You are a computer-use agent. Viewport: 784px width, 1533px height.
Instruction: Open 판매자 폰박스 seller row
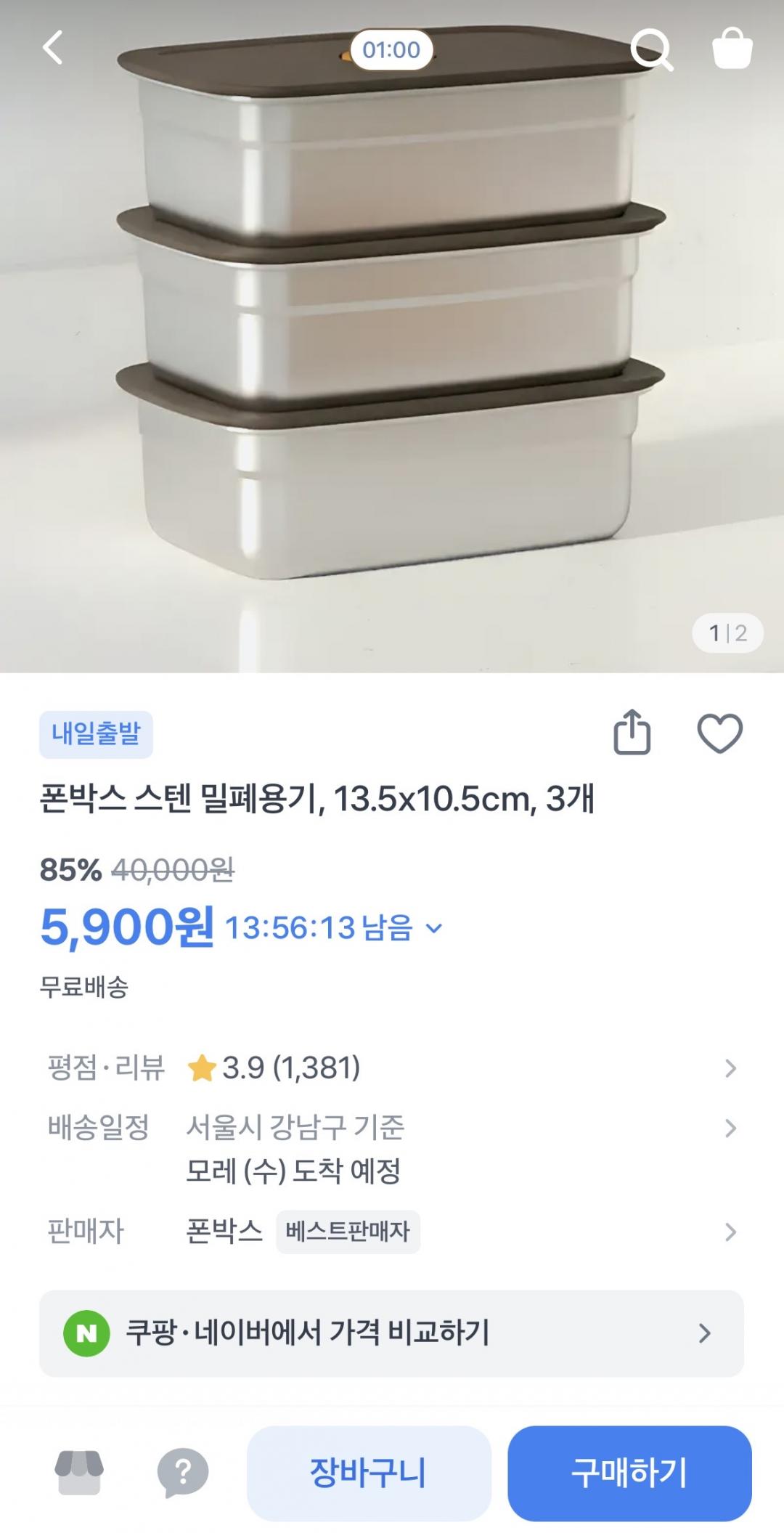(392, 1232)
